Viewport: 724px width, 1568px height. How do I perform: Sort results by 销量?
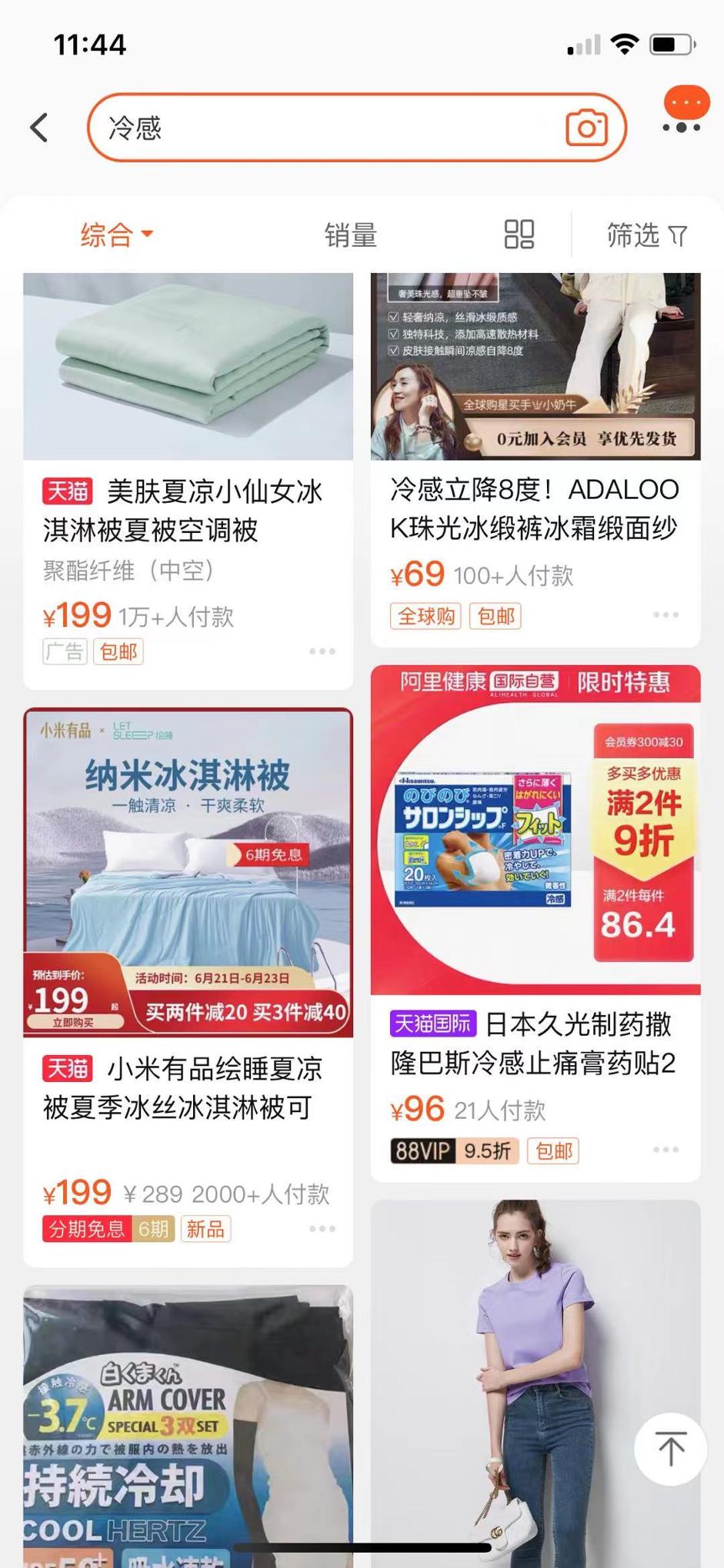351,235
